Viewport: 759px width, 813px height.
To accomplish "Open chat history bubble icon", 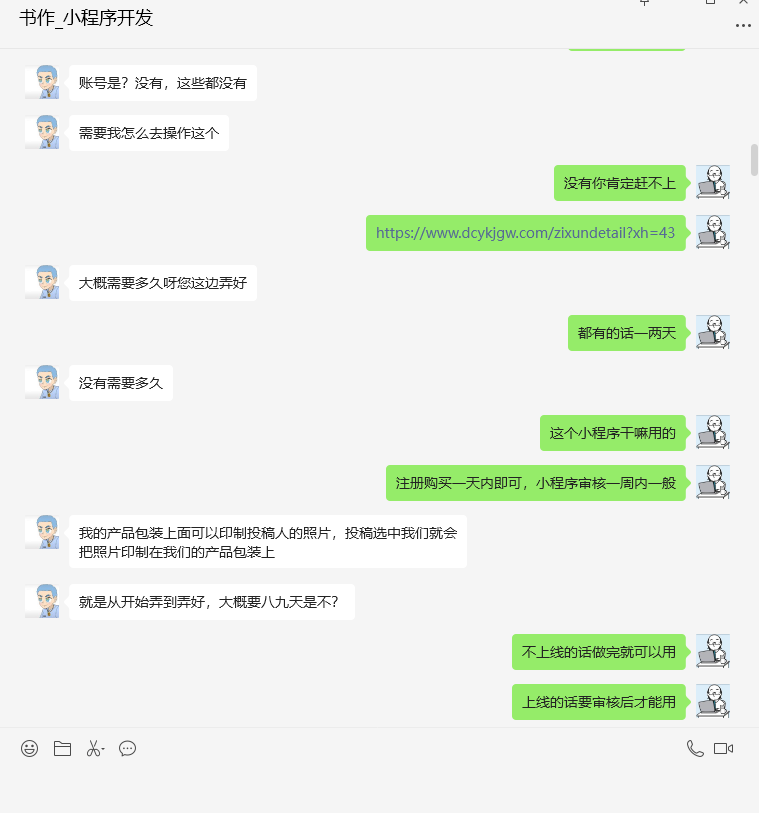I will click(x=127, y=748).
